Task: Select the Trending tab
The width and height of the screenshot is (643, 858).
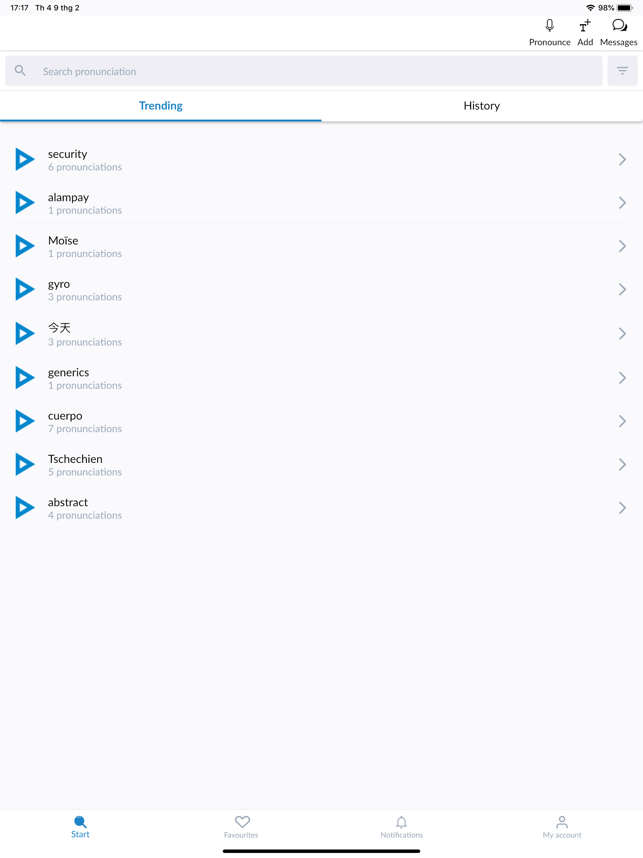Action: point(160,105)
